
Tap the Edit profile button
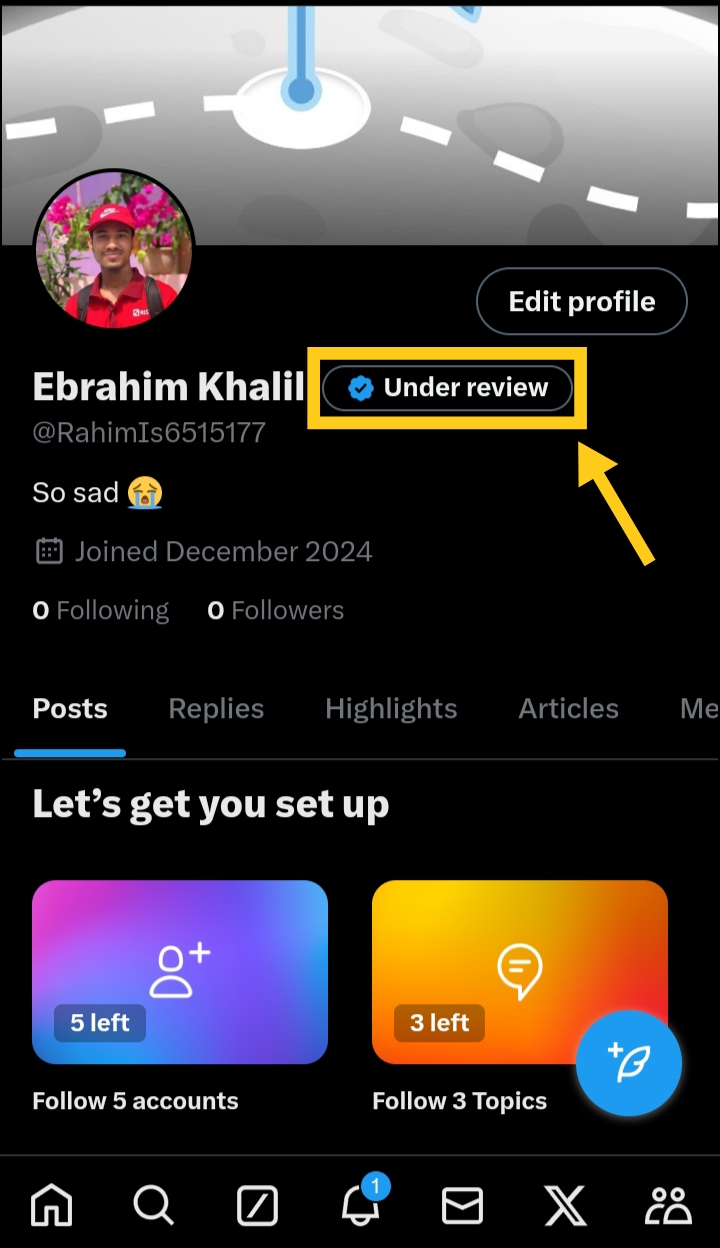[581, 301]
